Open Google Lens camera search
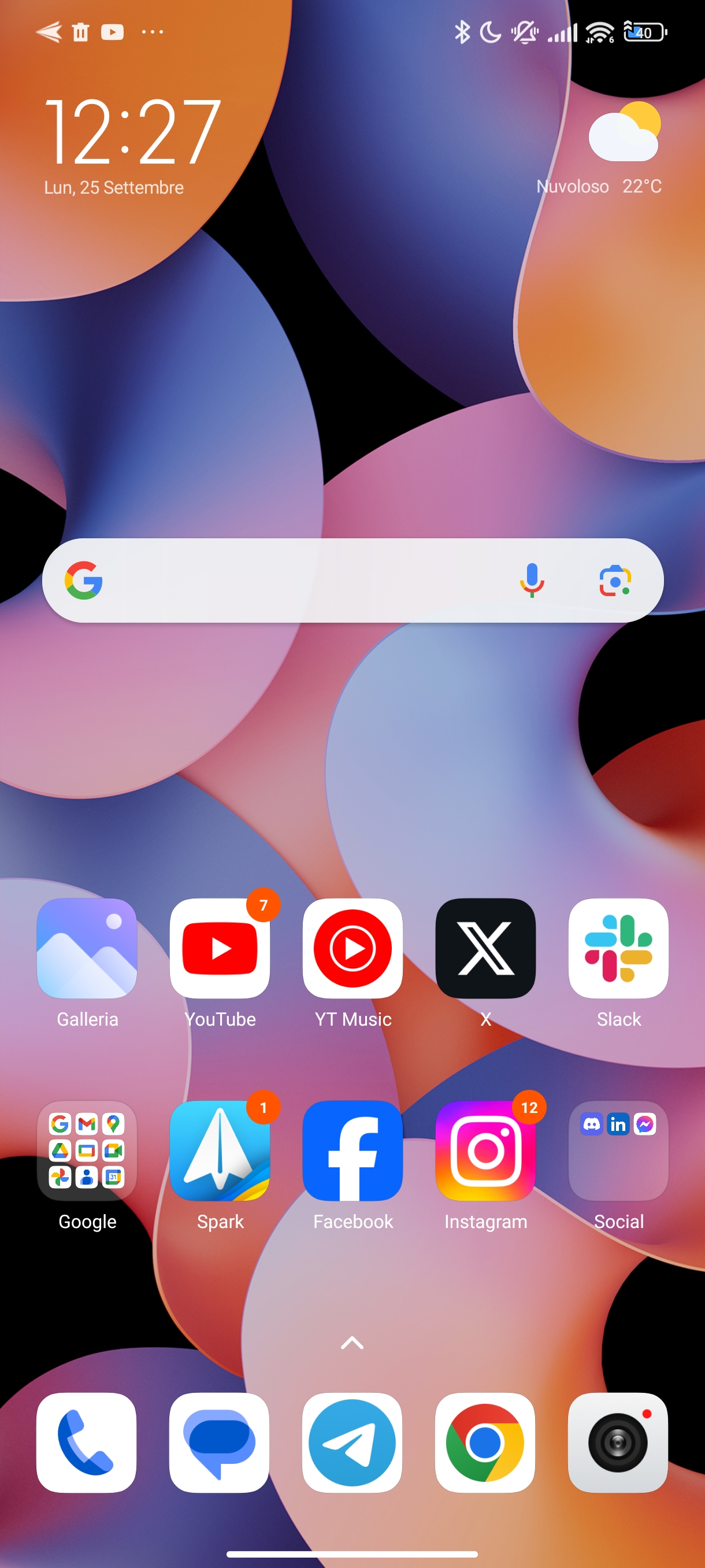Viewport: 705px width, 1568px height. point(614,580)
